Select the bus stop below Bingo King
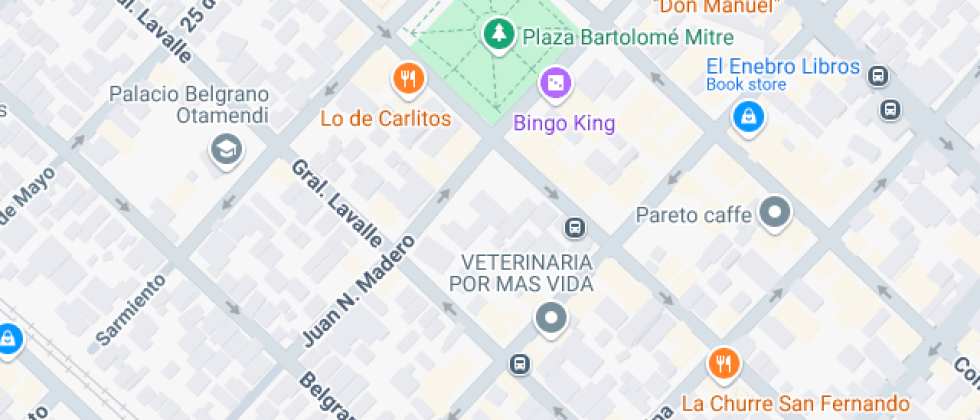 click(x=575, y=227)
